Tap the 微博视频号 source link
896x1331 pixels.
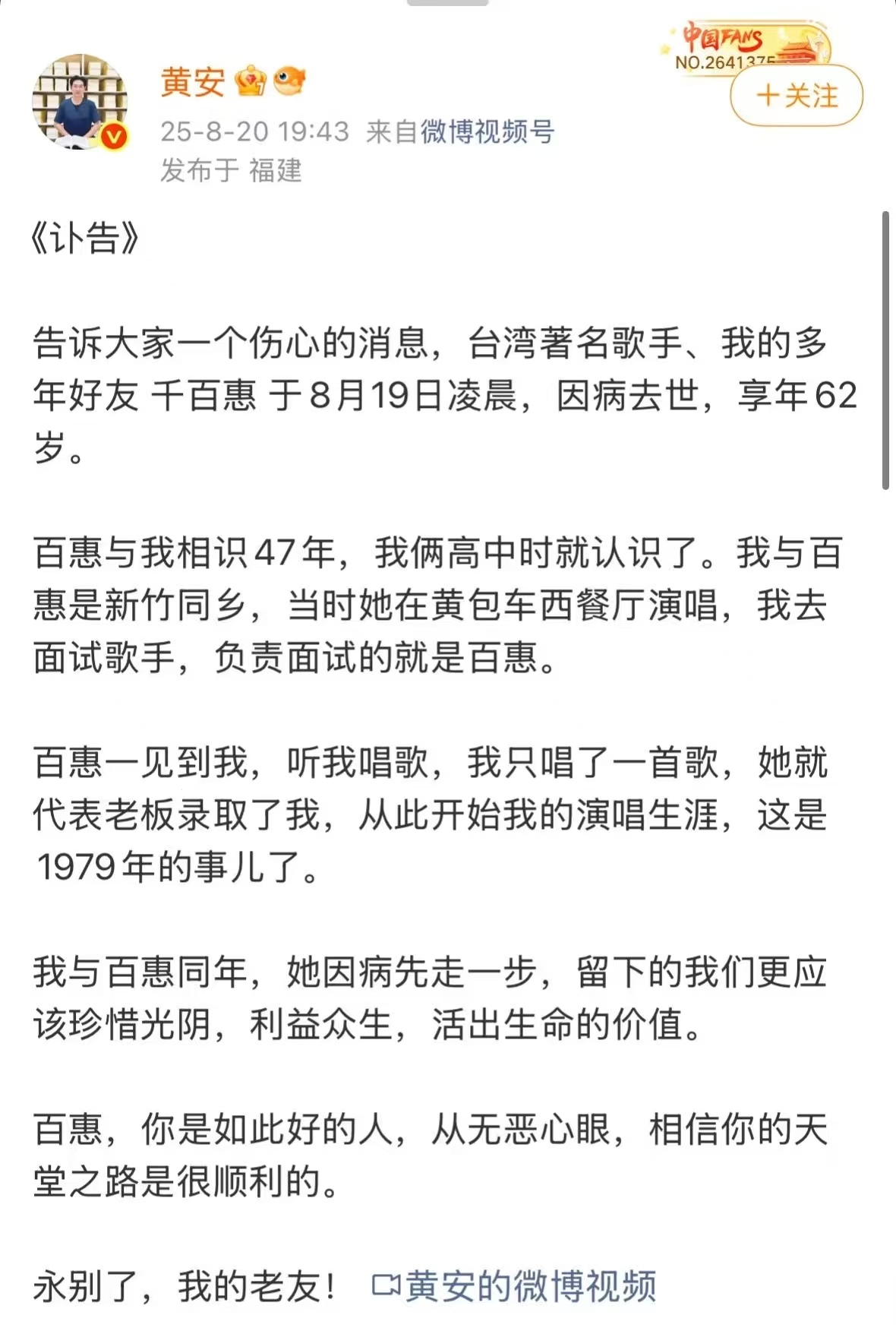click(487, 131)
